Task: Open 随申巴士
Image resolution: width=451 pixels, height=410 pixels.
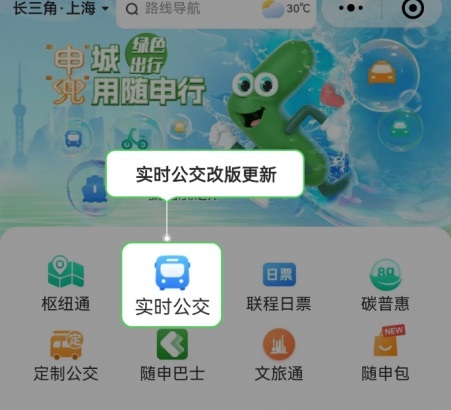Action: coord(172,355)
